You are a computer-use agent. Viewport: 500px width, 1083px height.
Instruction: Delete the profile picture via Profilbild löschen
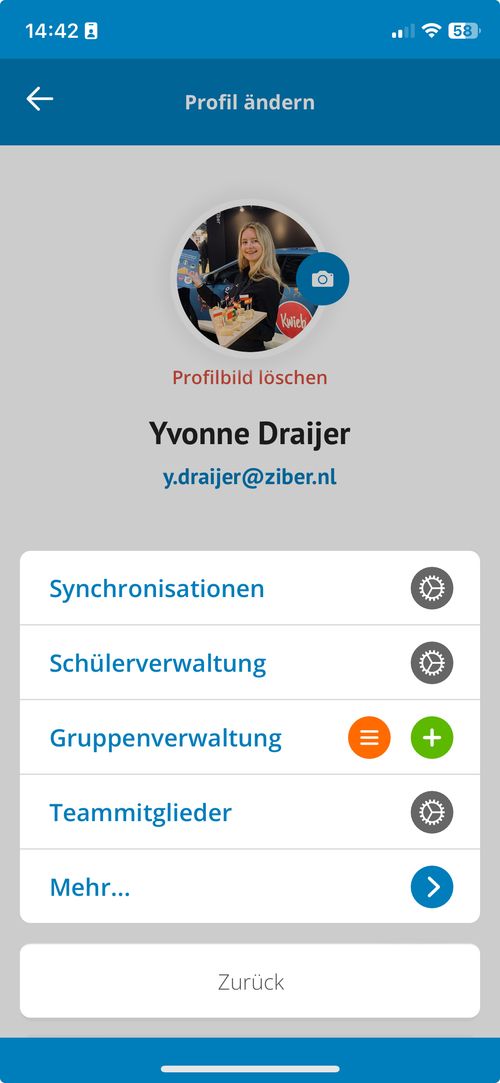coord(249,378)
